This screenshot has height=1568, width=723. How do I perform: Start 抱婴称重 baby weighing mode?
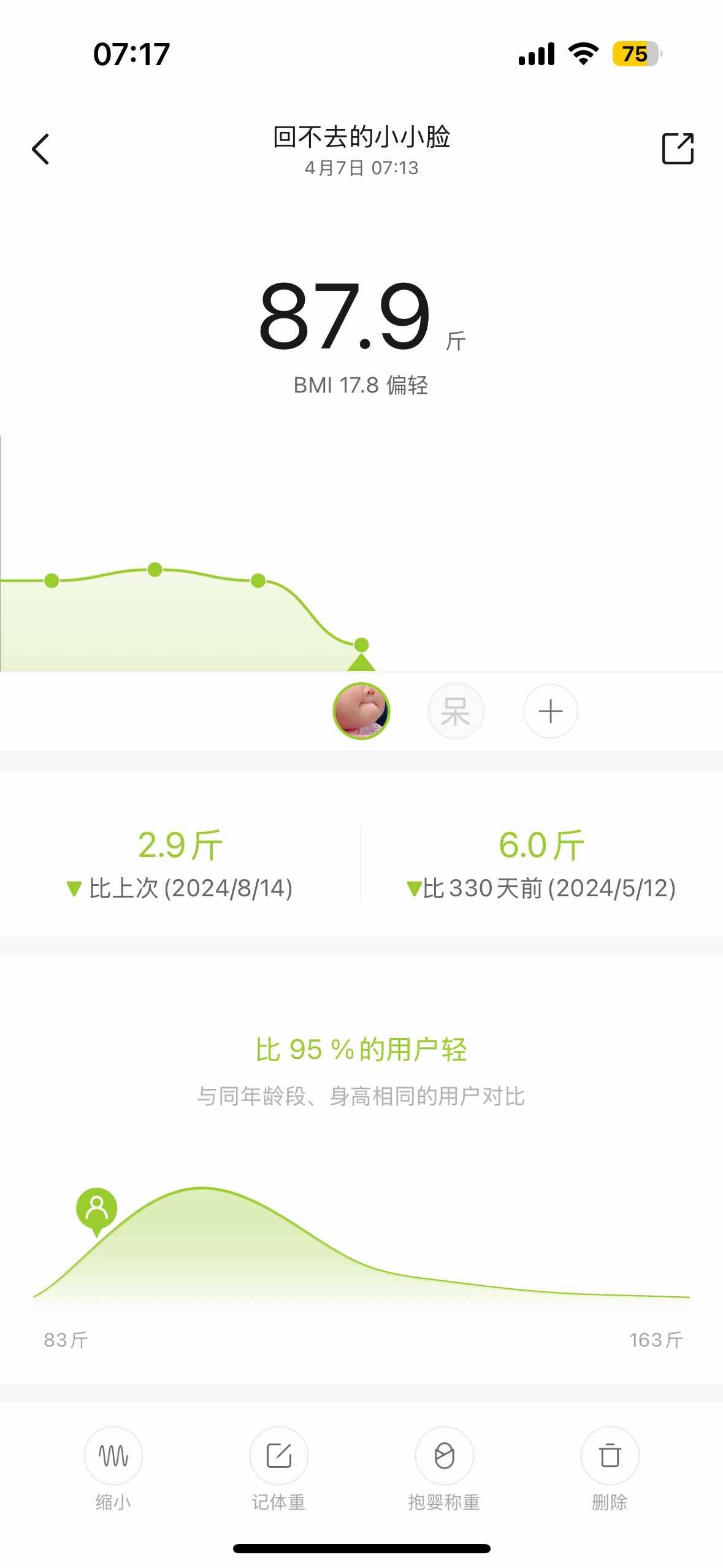(444, 1456)
